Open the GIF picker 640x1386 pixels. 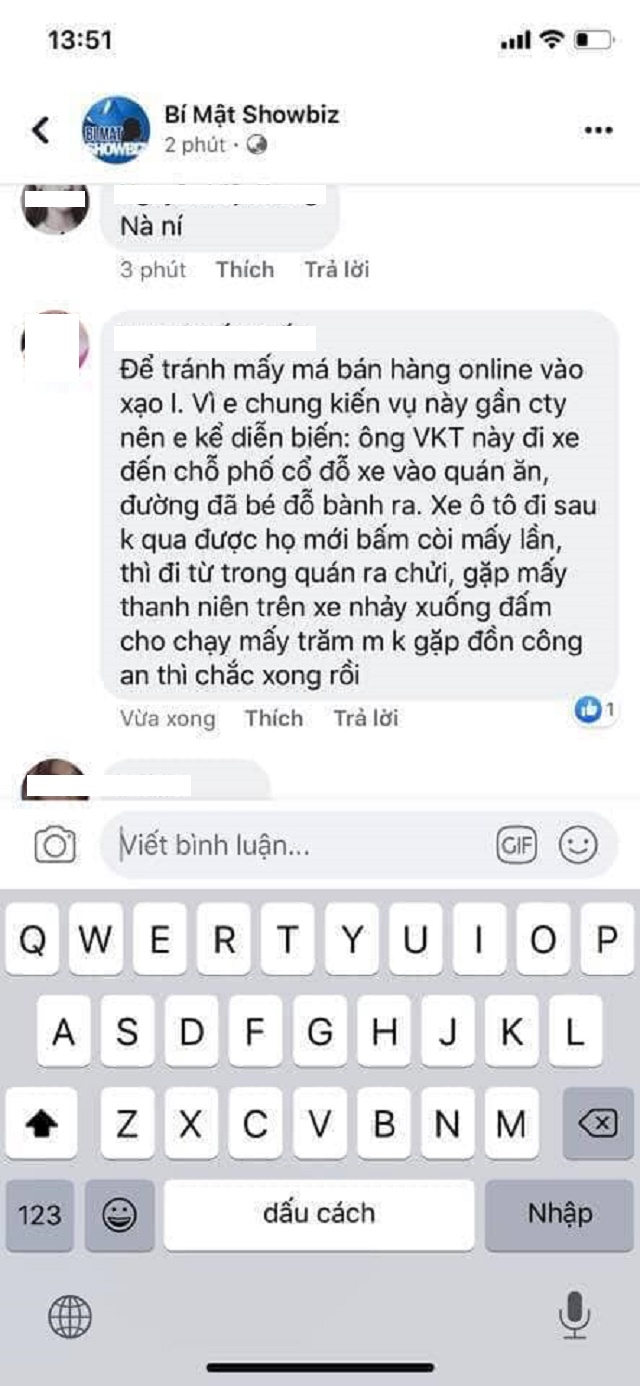[x=516, y=846]
